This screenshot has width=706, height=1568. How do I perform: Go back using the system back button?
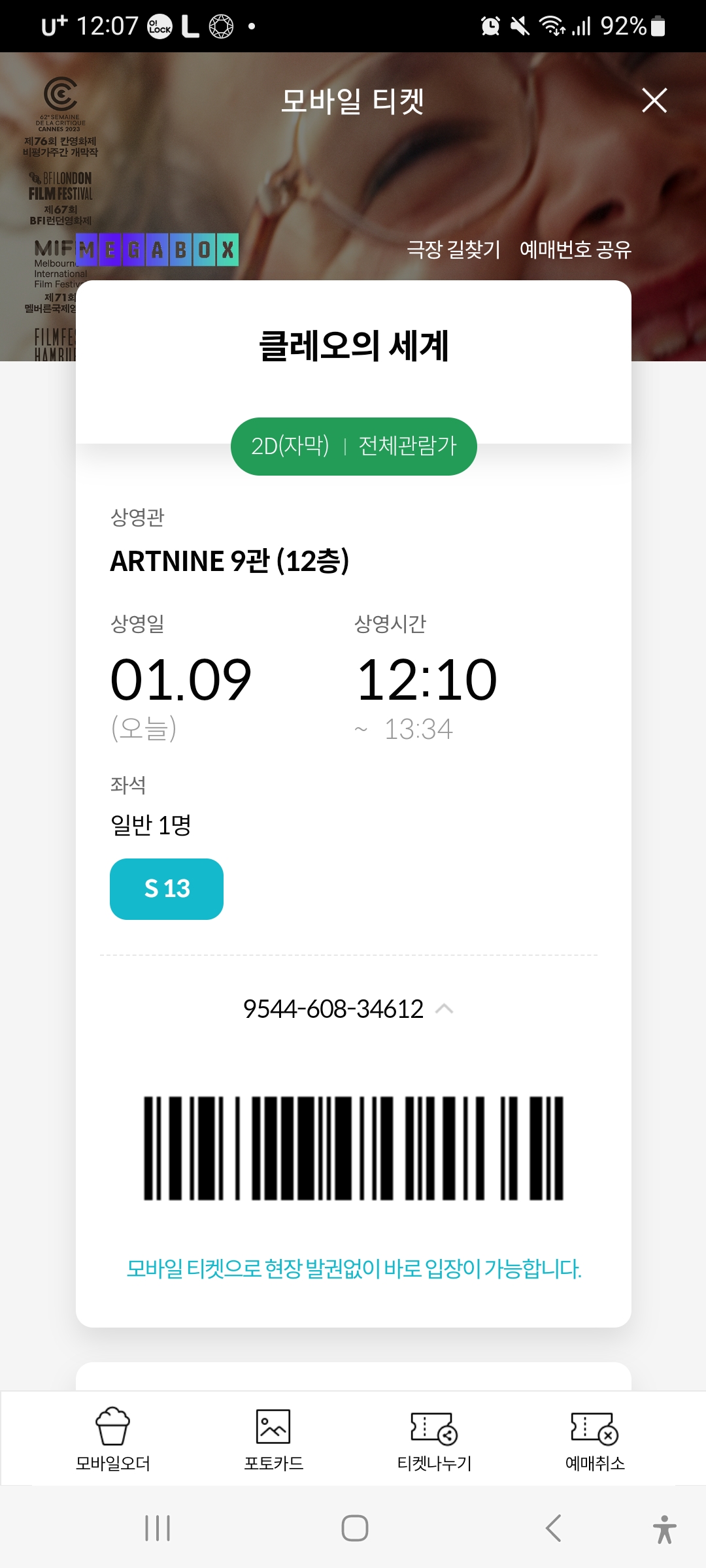(553, 1528)
